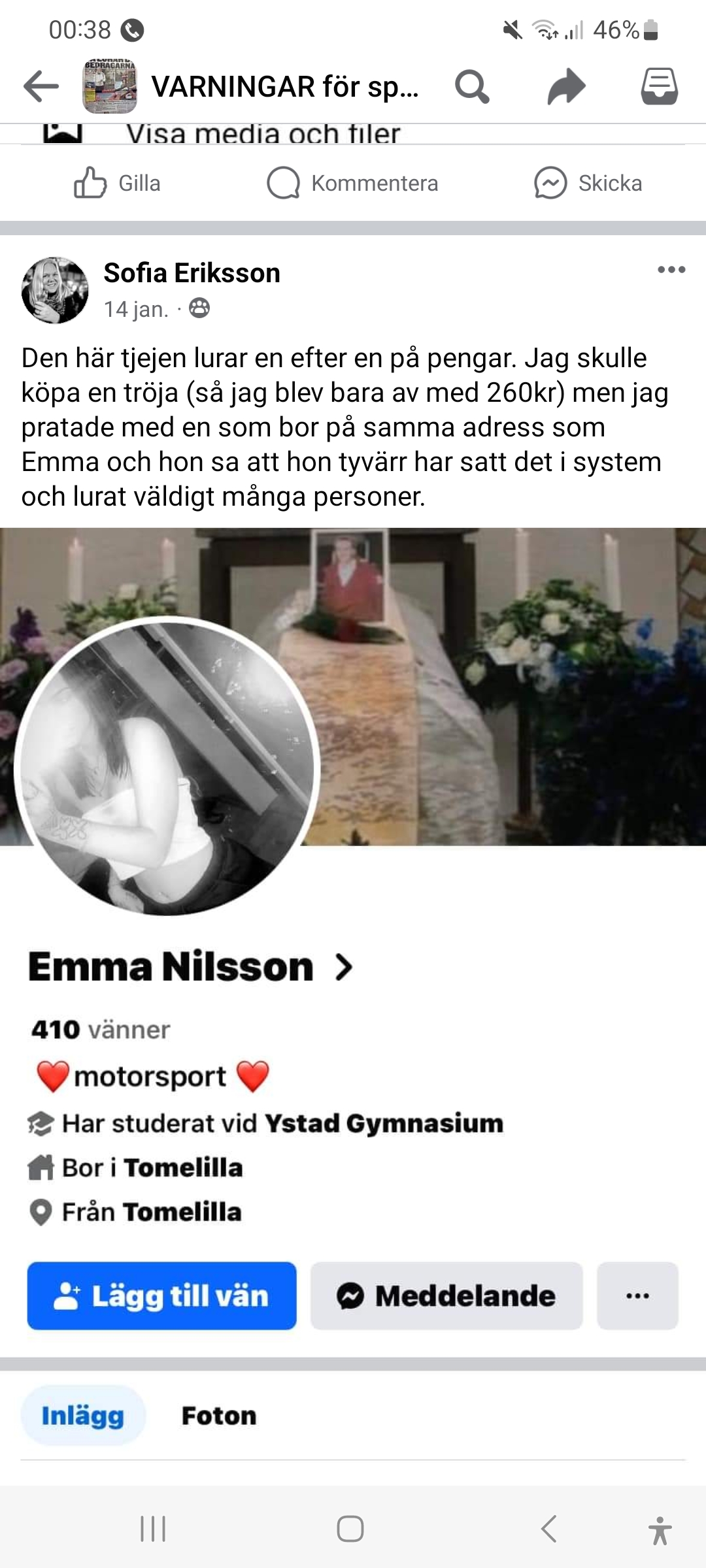Like the post with Gilla
Viewport: 706px width, 1568px height.
[118, 183]
